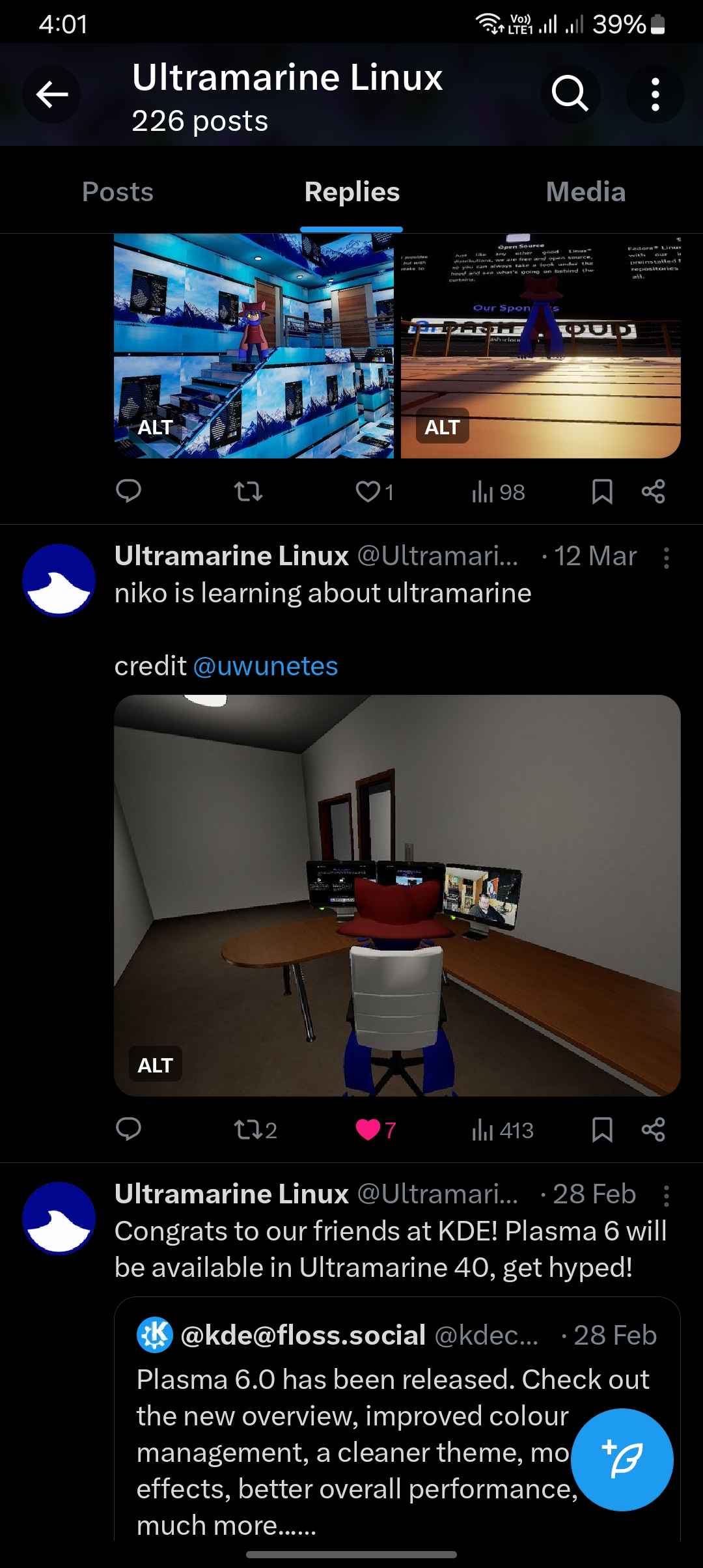Unlike the niko post with 7 likes
This screenshot has height=1568, width=703.
[376, 1130]
